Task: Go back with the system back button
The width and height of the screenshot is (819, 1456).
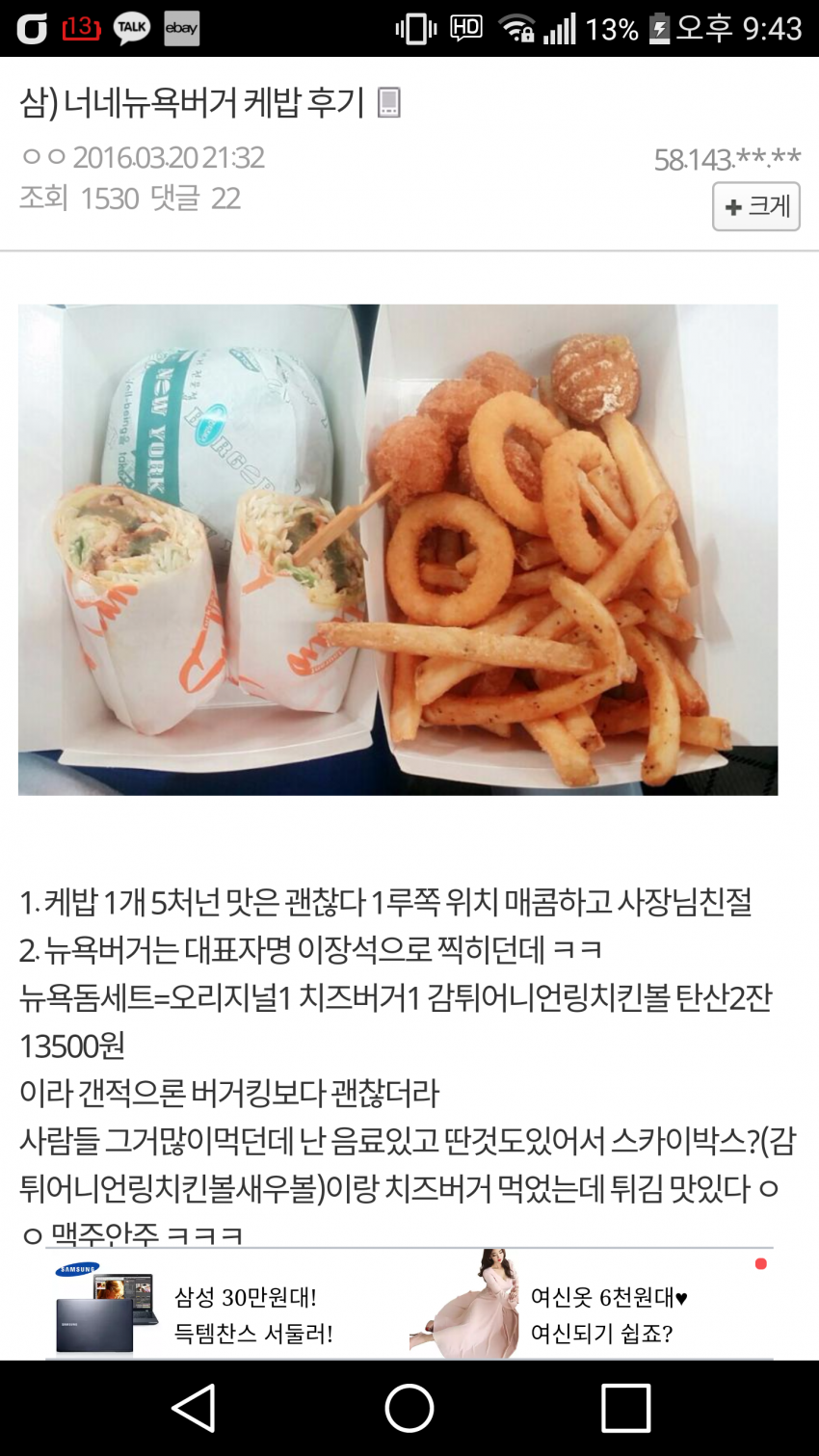Action: click(x=194, y=1409)
